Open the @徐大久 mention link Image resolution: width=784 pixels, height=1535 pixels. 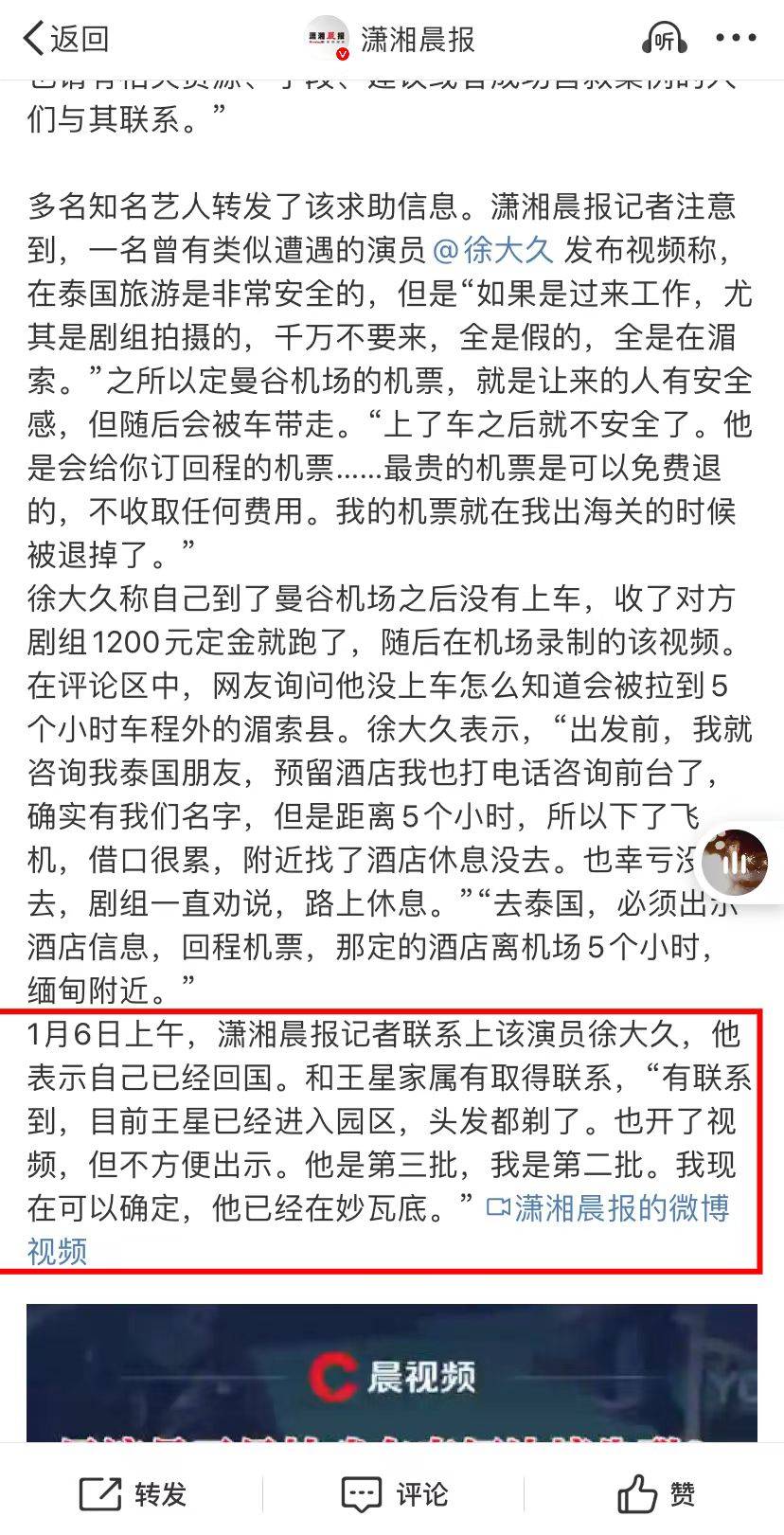pos(492,250)
